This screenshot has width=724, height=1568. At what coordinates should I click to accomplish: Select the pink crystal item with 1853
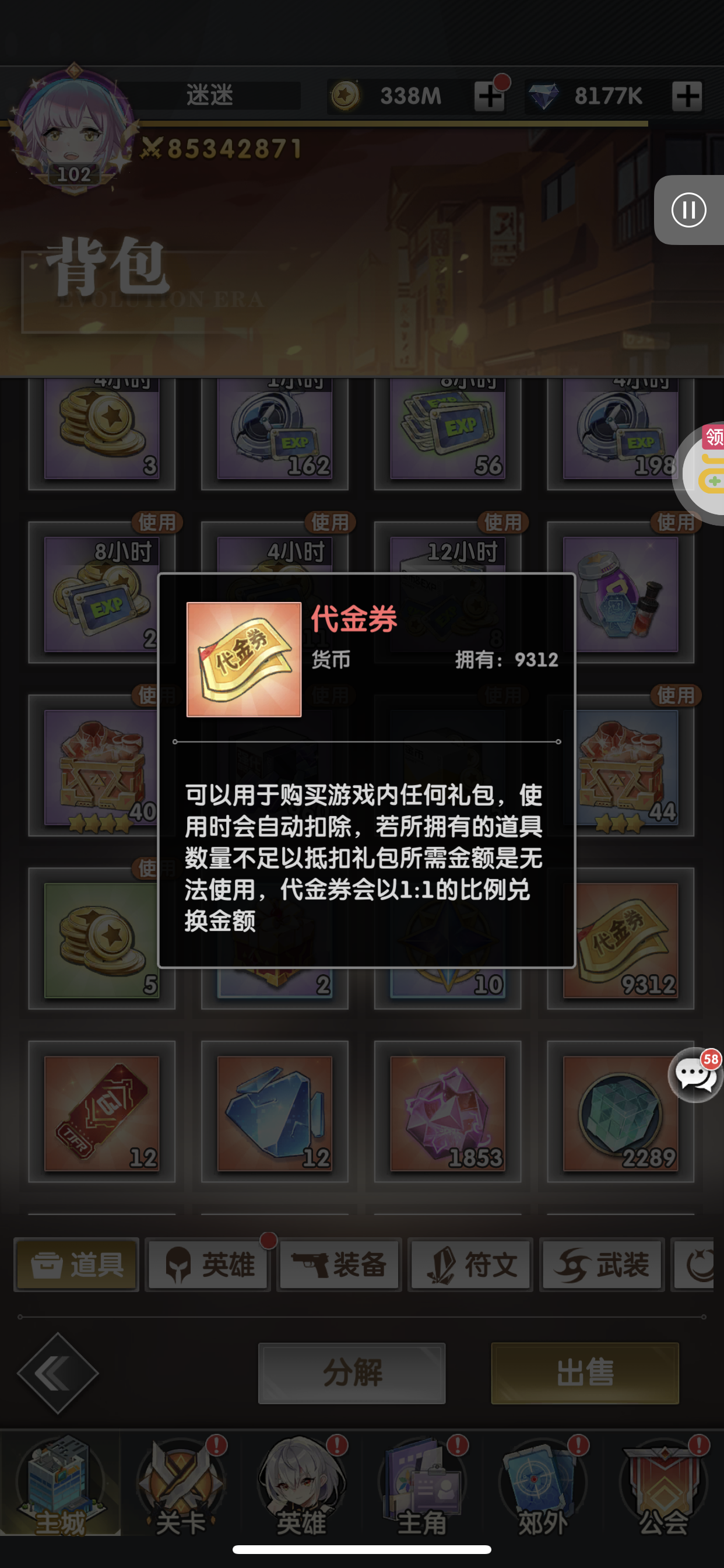click(448, 1111)
